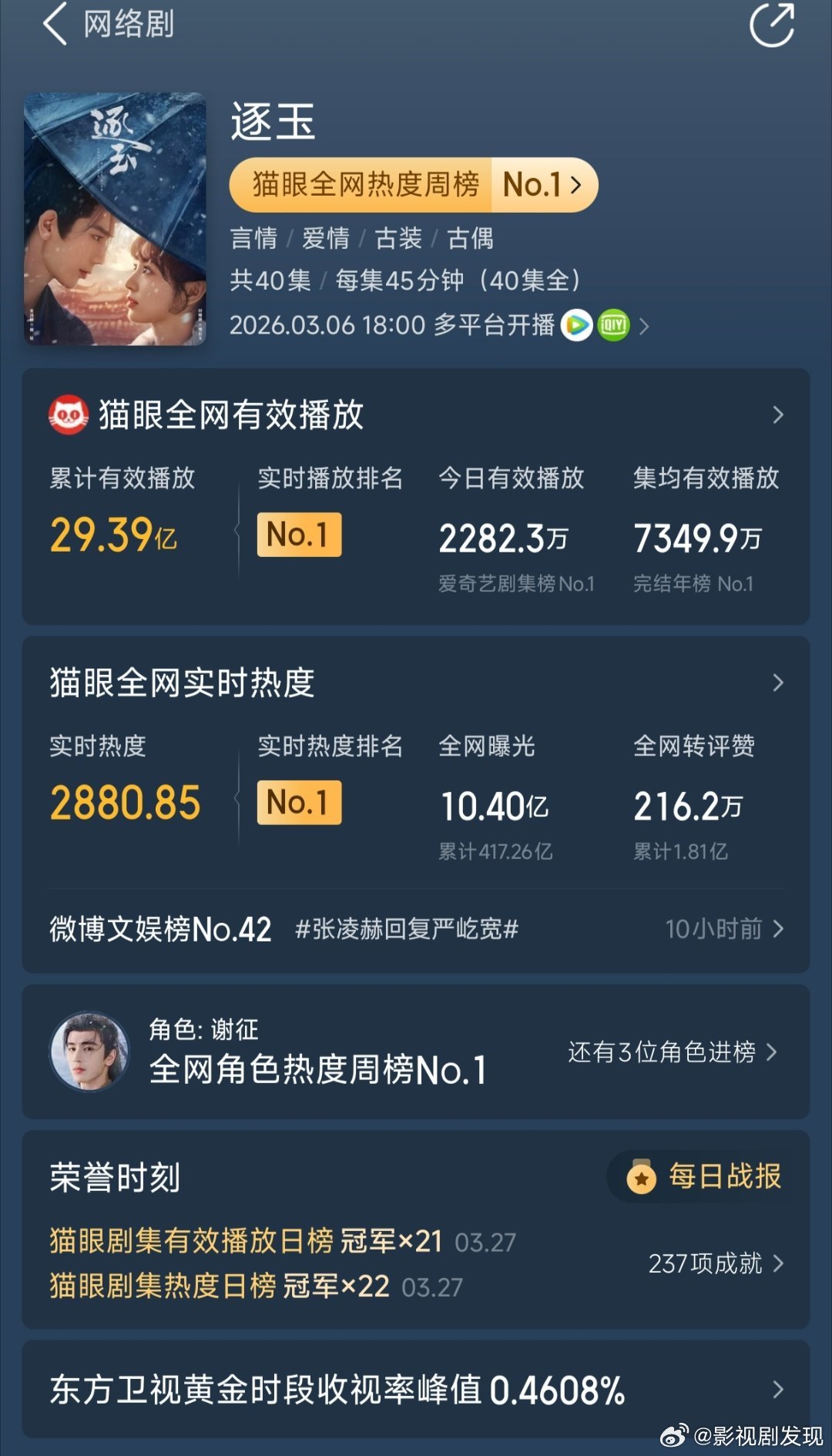Click the 每日战报 daily report button
The image size is (832, 1456).
pos(705,1176)
